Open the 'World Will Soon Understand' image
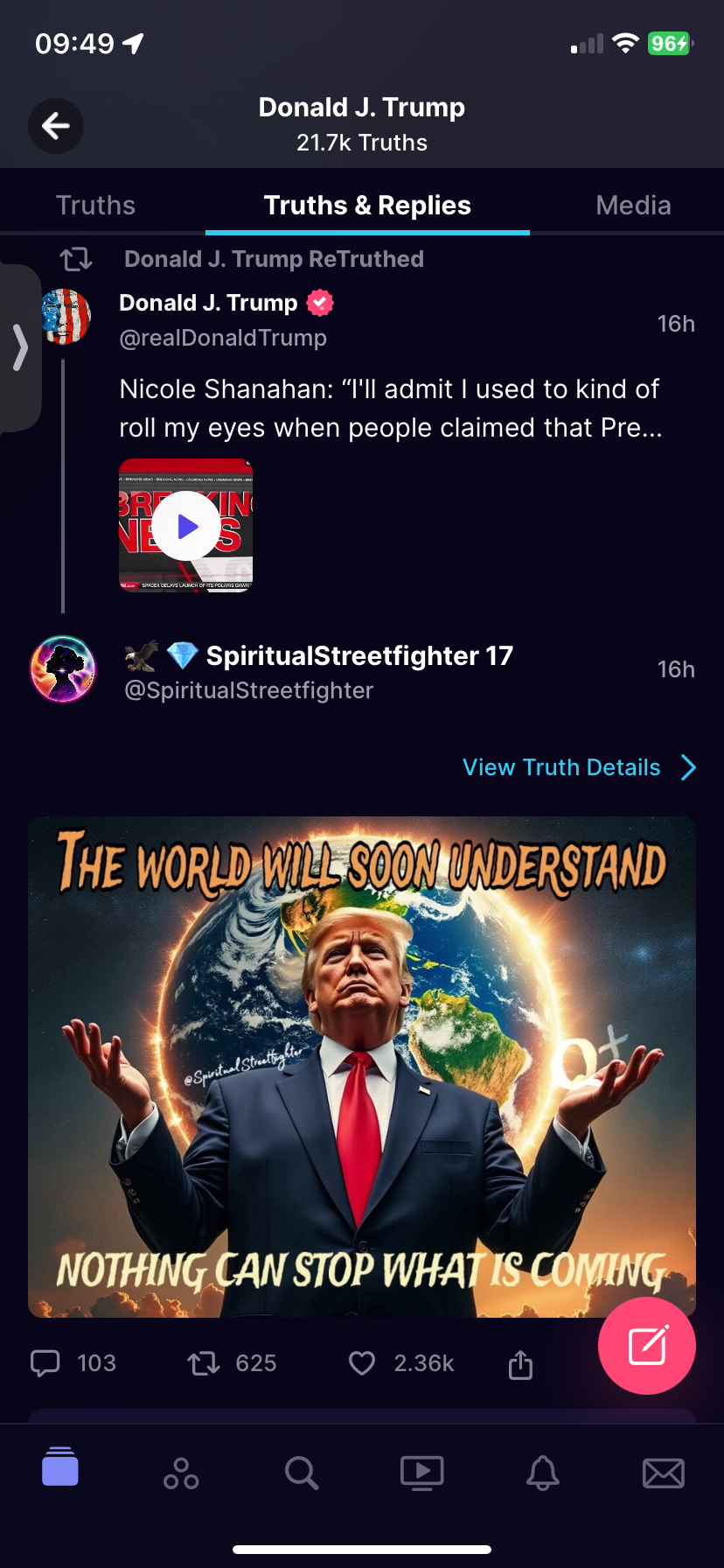This screenshot has height=1568, width=724. pos(362,1067)
